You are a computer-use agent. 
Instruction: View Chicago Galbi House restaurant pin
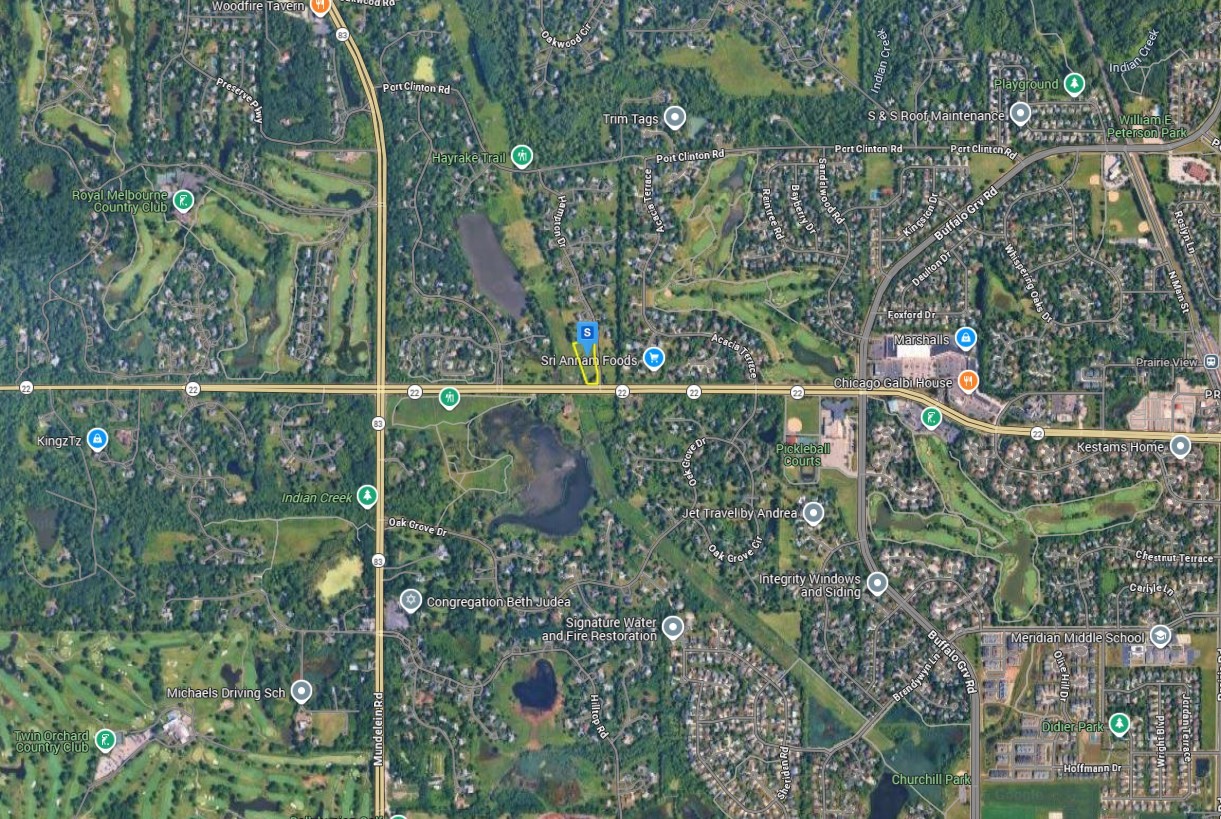point(967,381)
